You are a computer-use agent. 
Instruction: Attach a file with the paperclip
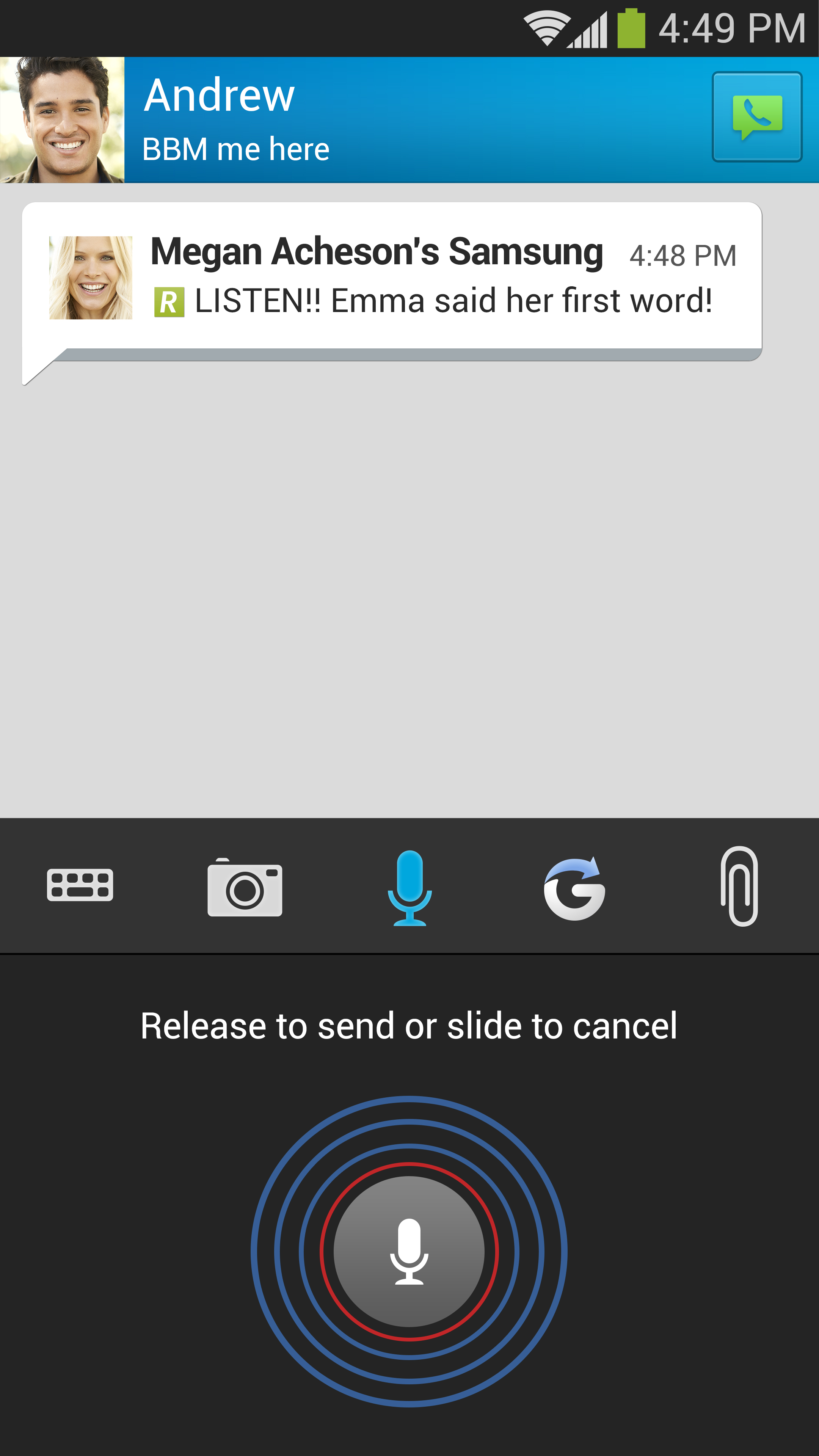click(x=739, y=886)
